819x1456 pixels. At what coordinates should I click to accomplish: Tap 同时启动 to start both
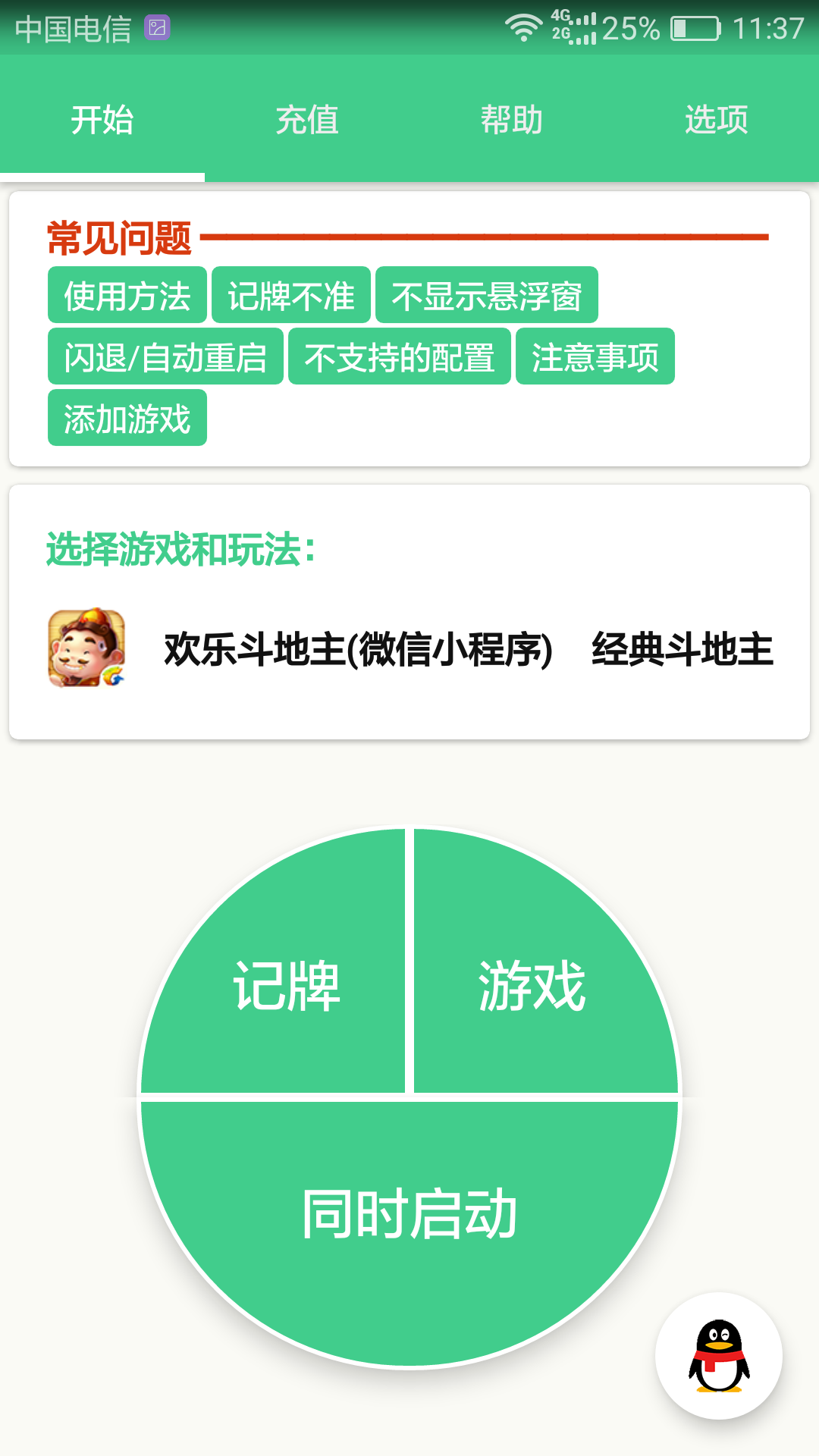coord(409,1215)
